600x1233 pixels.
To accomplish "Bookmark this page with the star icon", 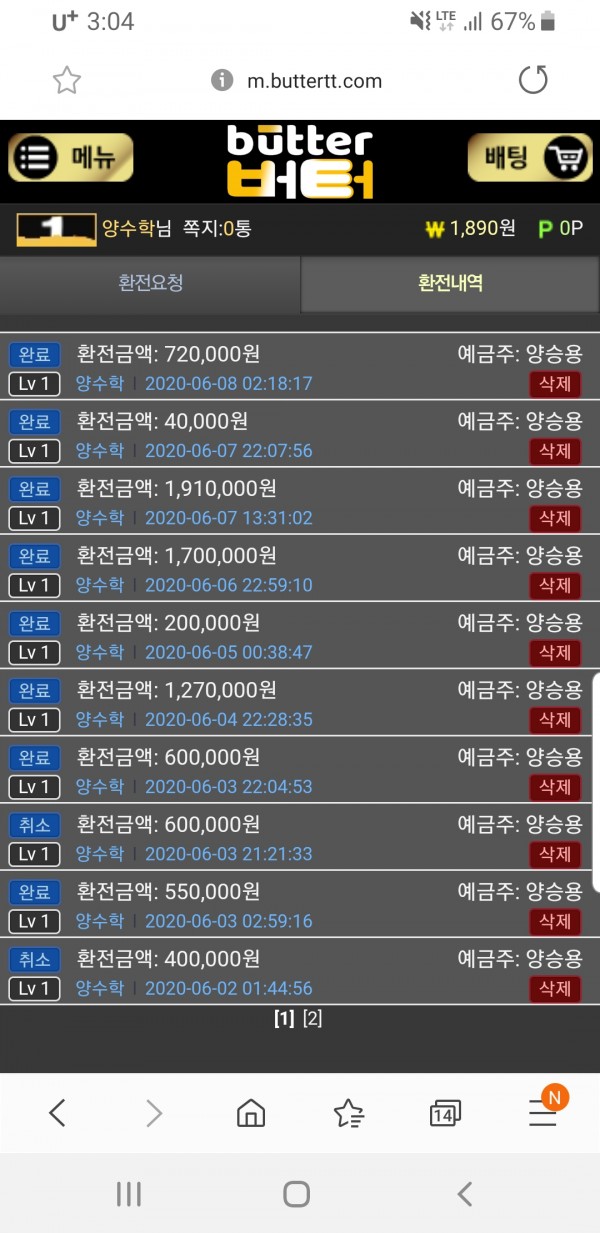I will pyautogui.click(x=67, y=81).
